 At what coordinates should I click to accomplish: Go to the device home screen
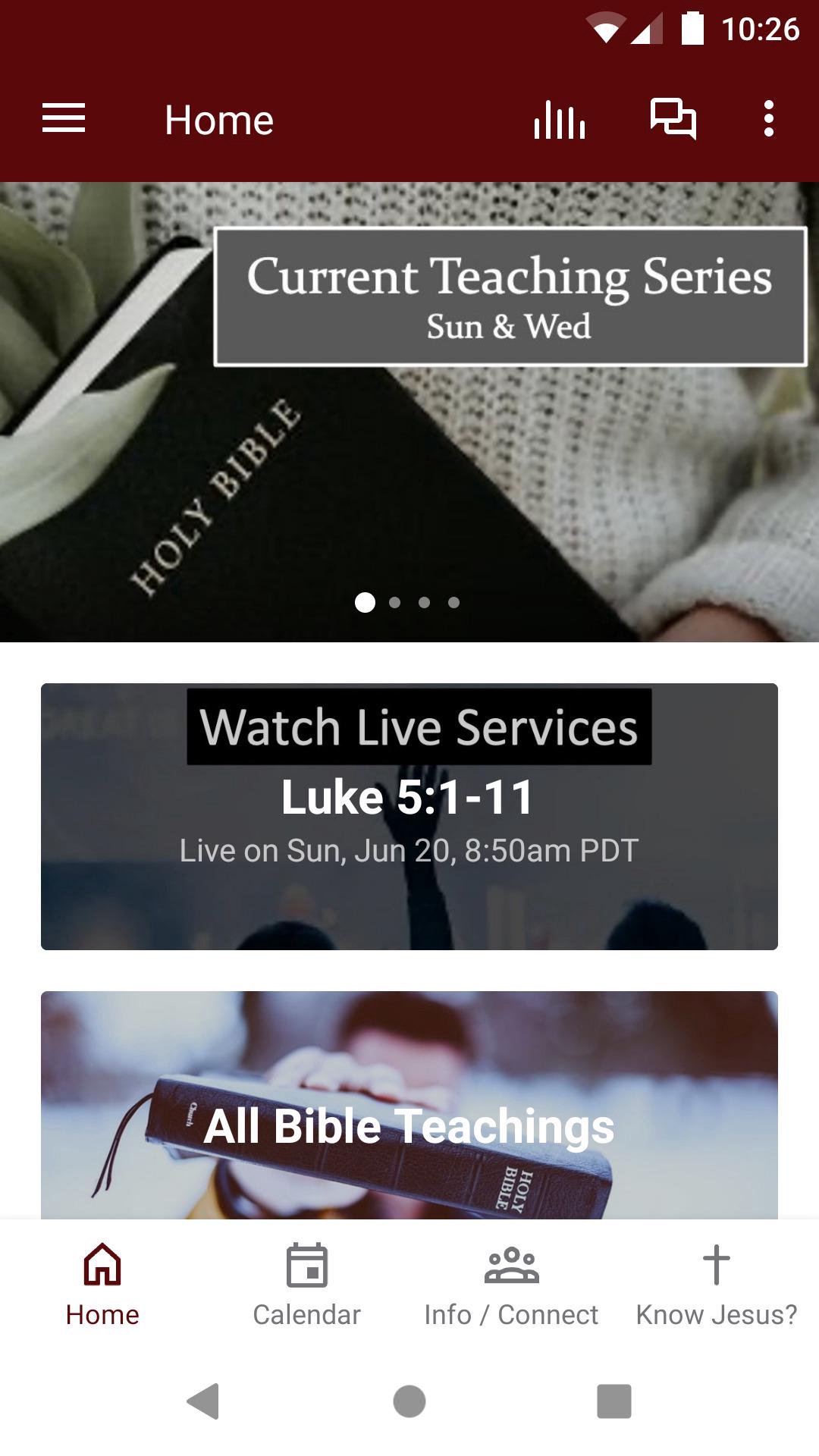tap(409, 1401)
